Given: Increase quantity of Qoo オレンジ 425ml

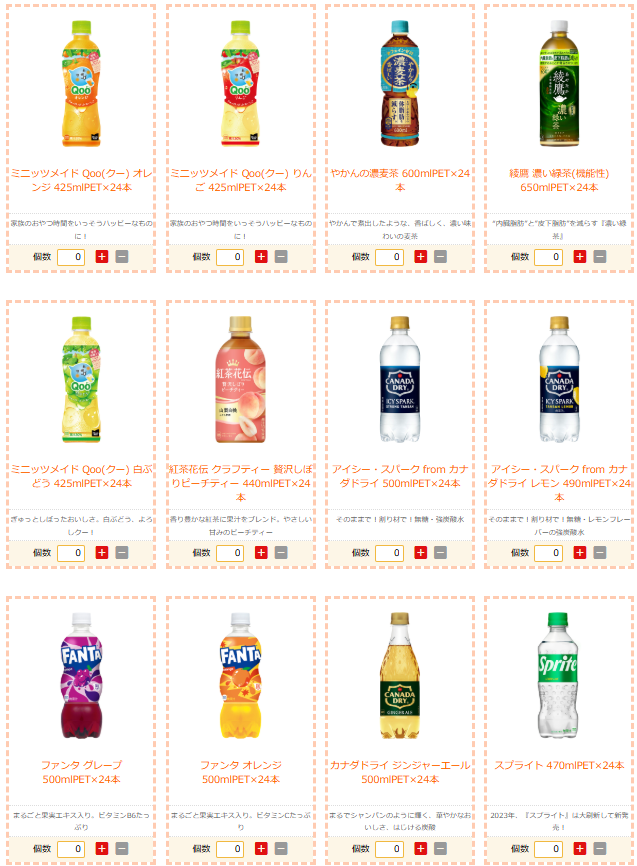Looking at the screenshot, I should click(x=102, y=257).
